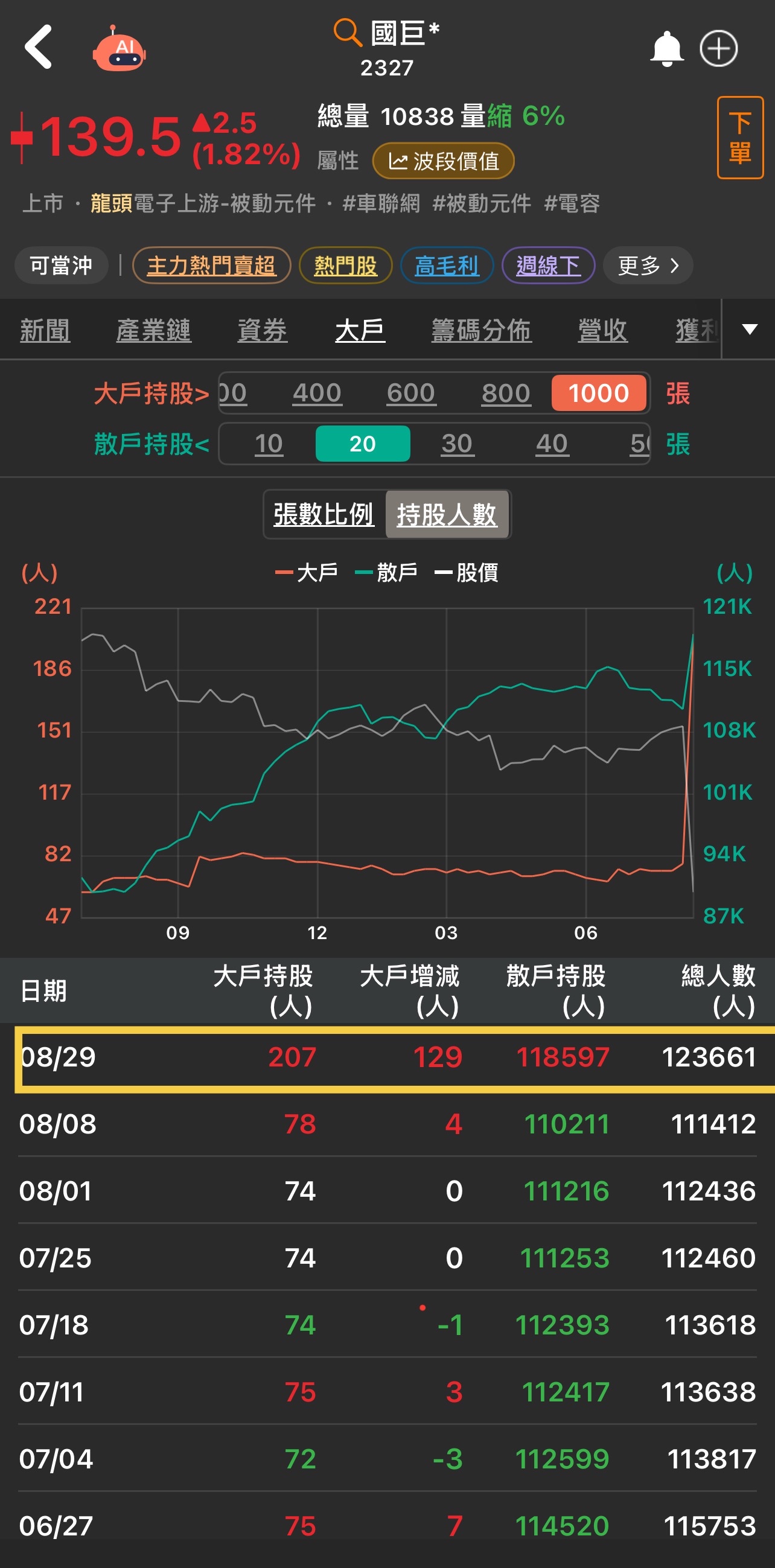Open the 熱門股 tag

[x=345, y=266]
